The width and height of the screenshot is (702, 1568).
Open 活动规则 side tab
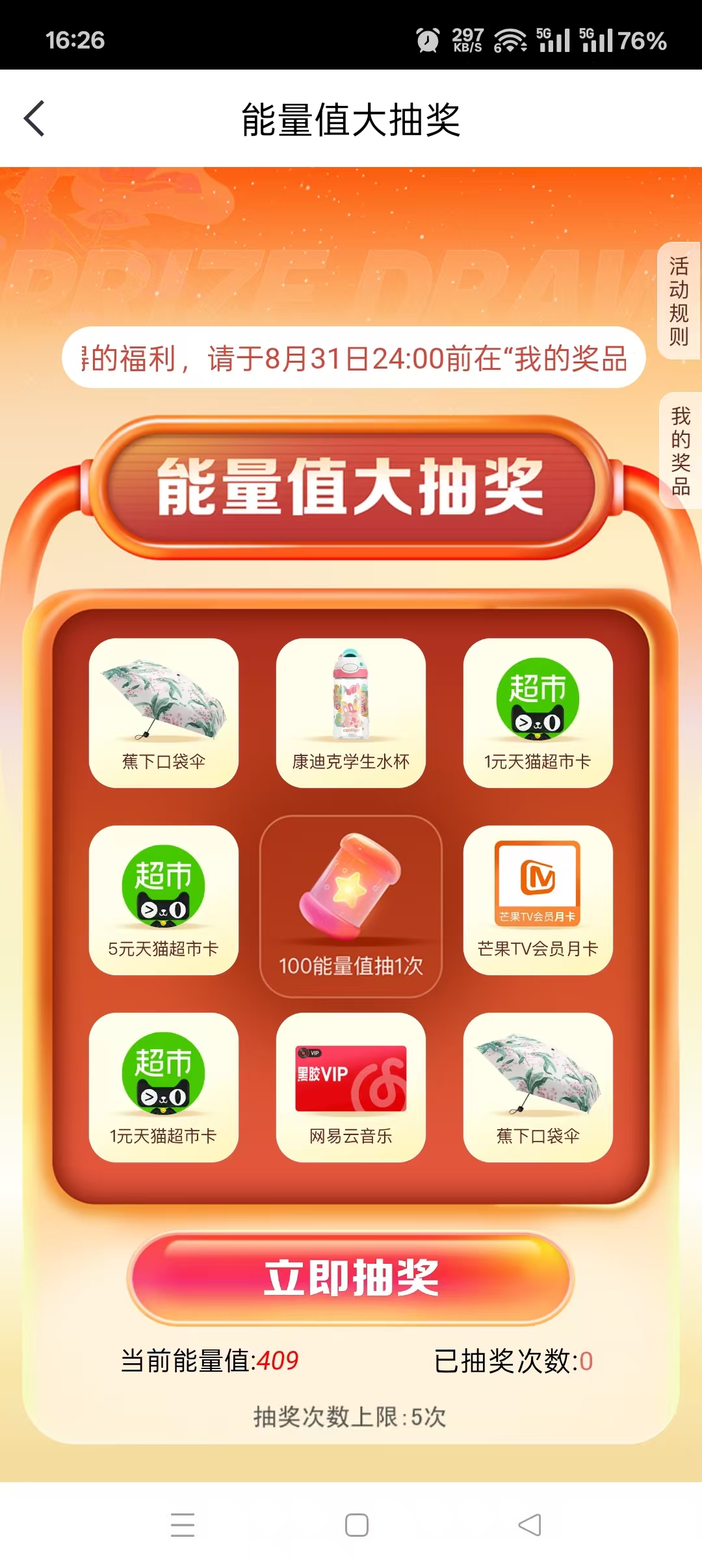[679, 301]
